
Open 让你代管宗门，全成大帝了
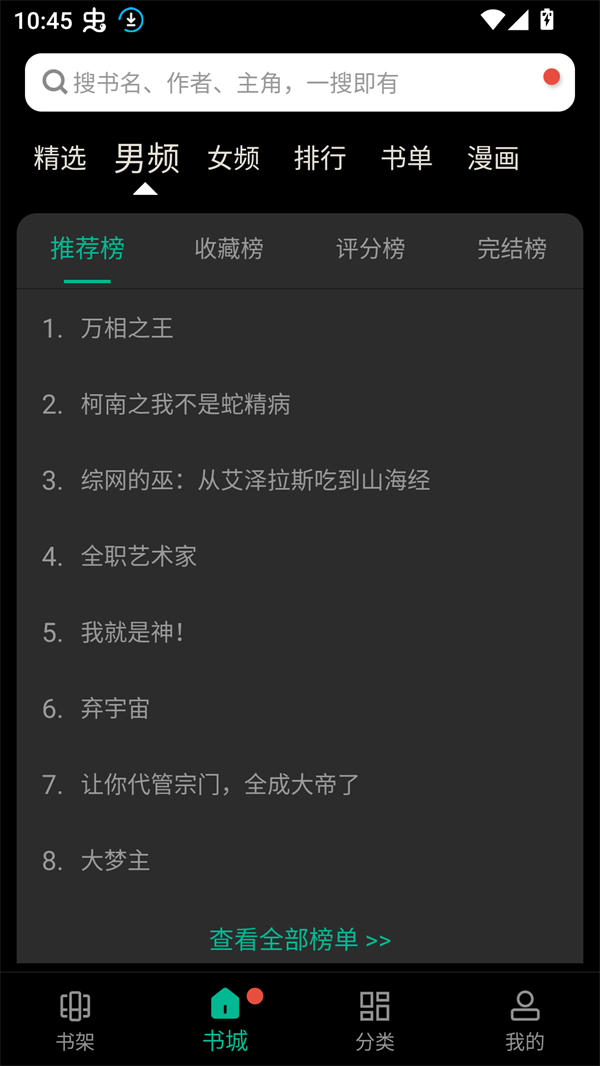[220, 784]
